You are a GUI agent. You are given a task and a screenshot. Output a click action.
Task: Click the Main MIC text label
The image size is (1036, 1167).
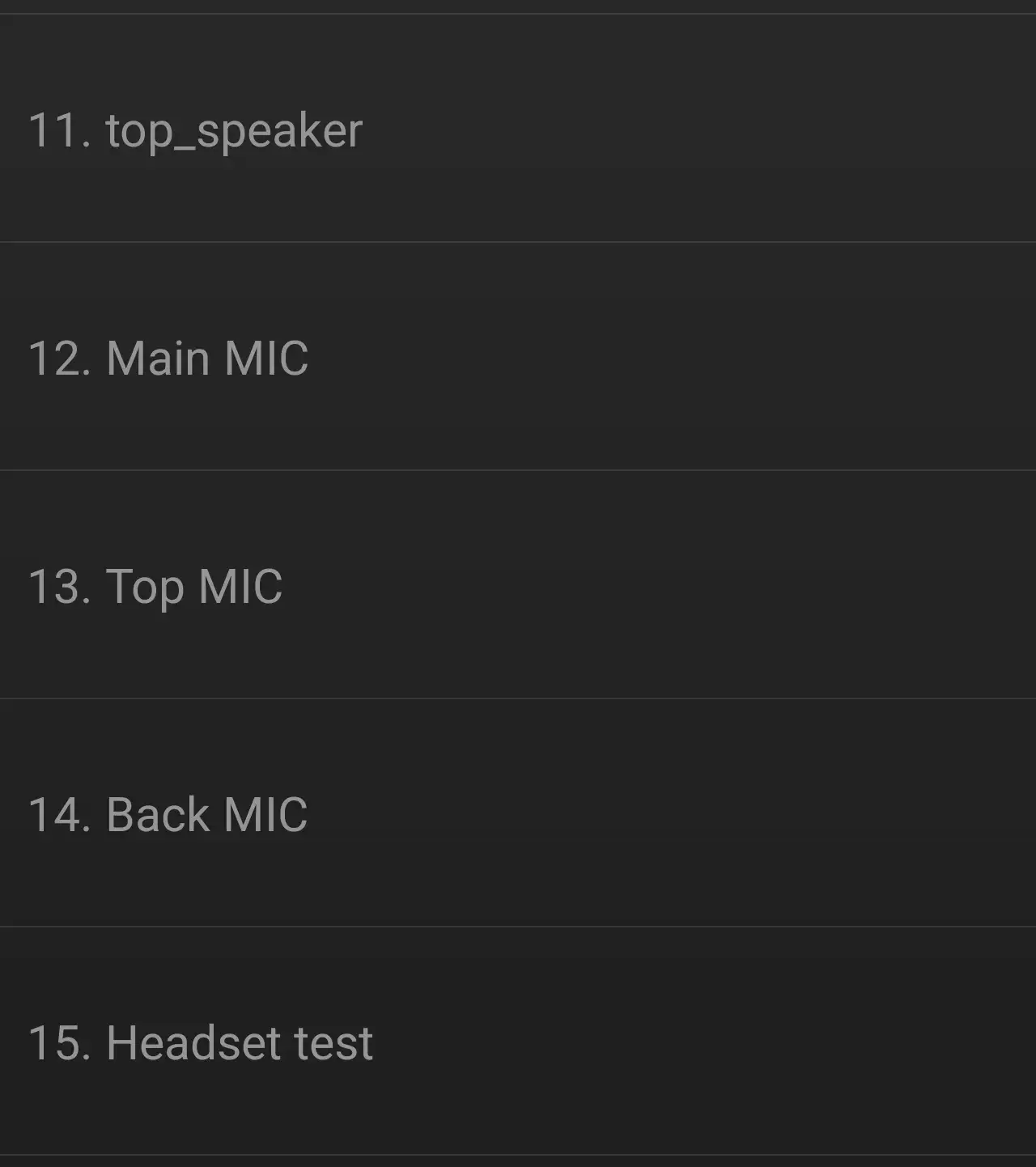pyautogui.click(x=168, y=356)
